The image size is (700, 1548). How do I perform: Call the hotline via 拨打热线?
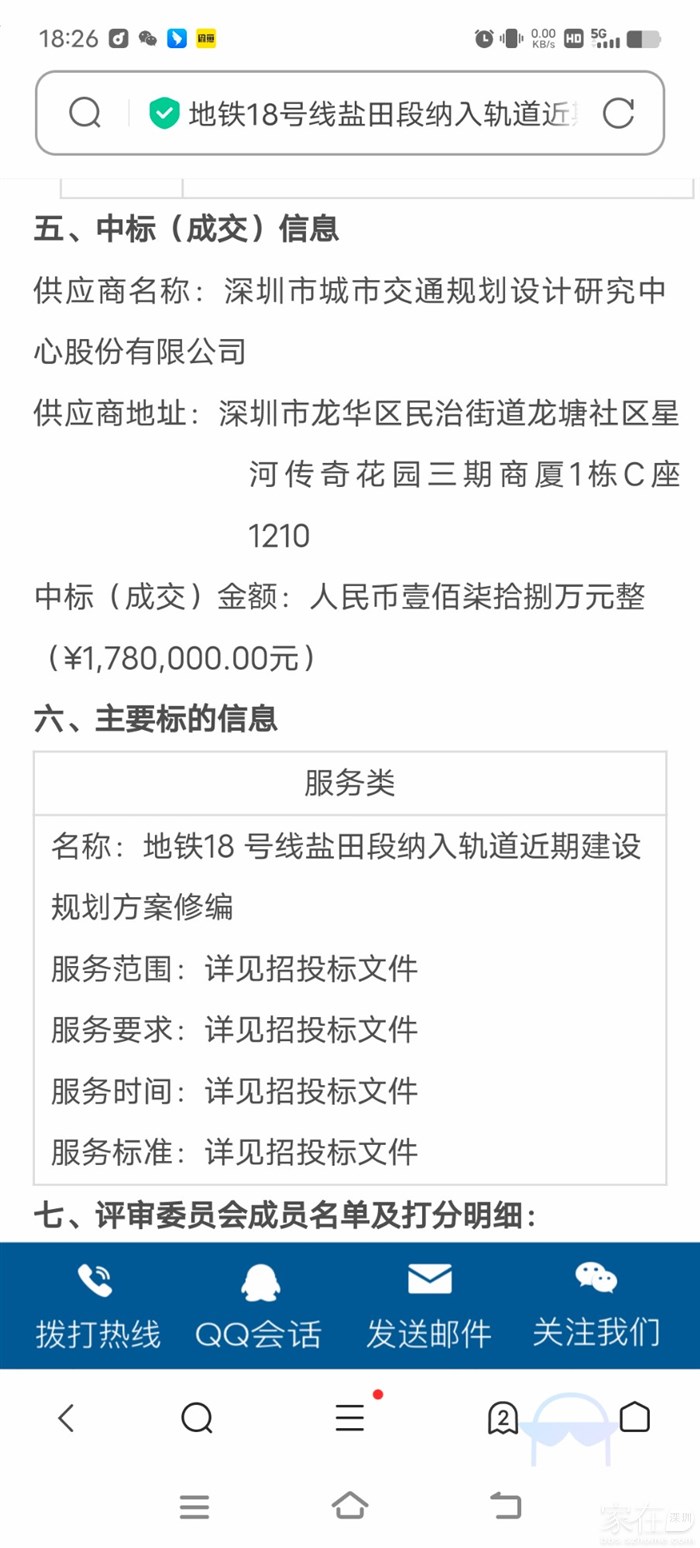point(97,1305)
